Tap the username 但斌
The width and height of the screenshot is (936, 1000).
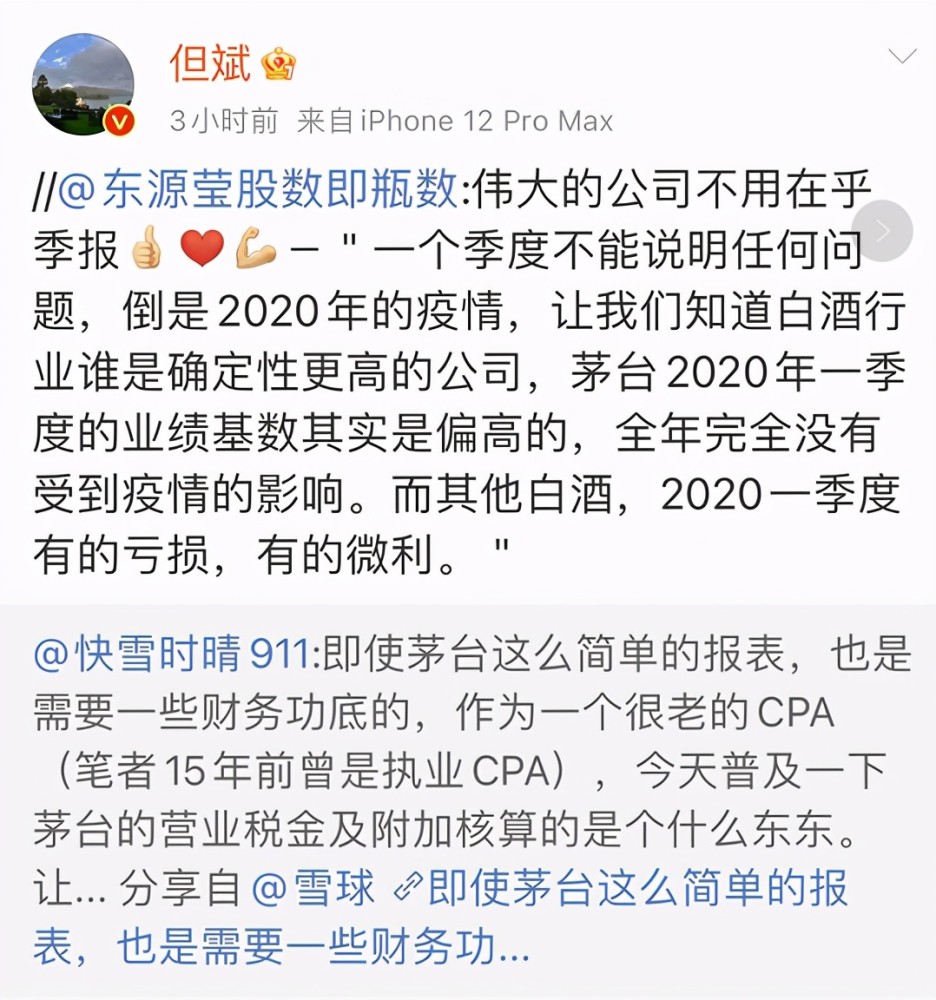pos(211,64)
